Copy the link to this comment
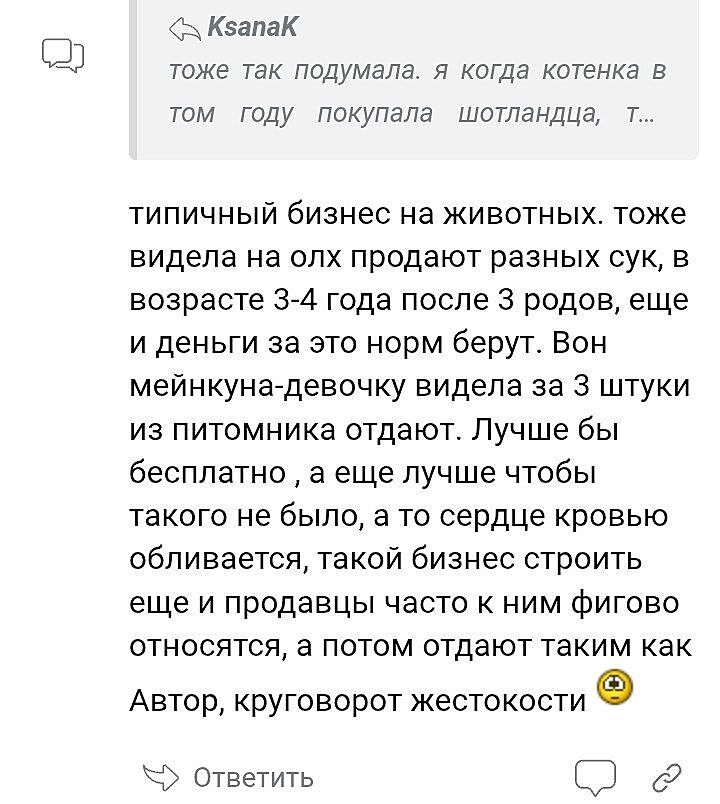 click(x=667, y=777)
